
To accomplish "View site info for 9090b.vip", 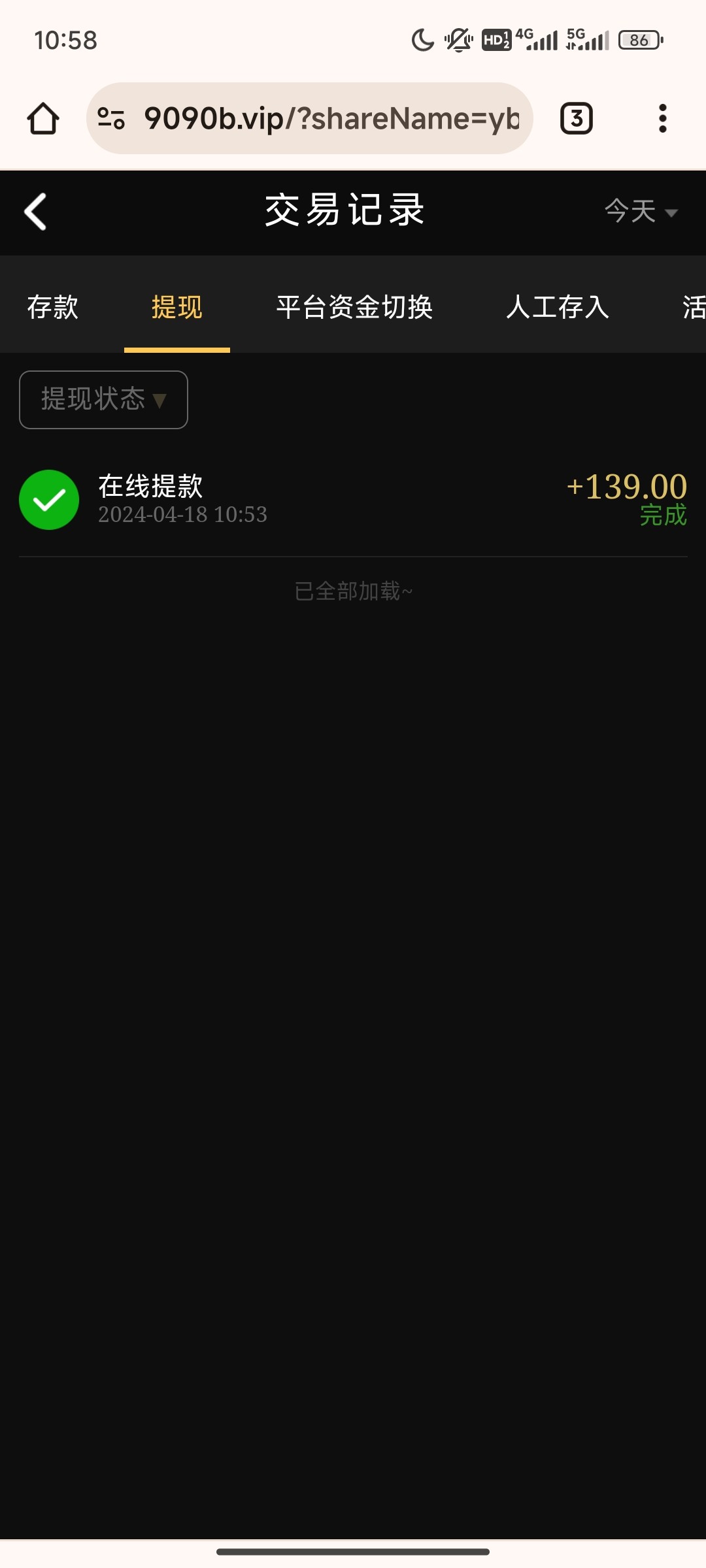I will pos(111,119).
